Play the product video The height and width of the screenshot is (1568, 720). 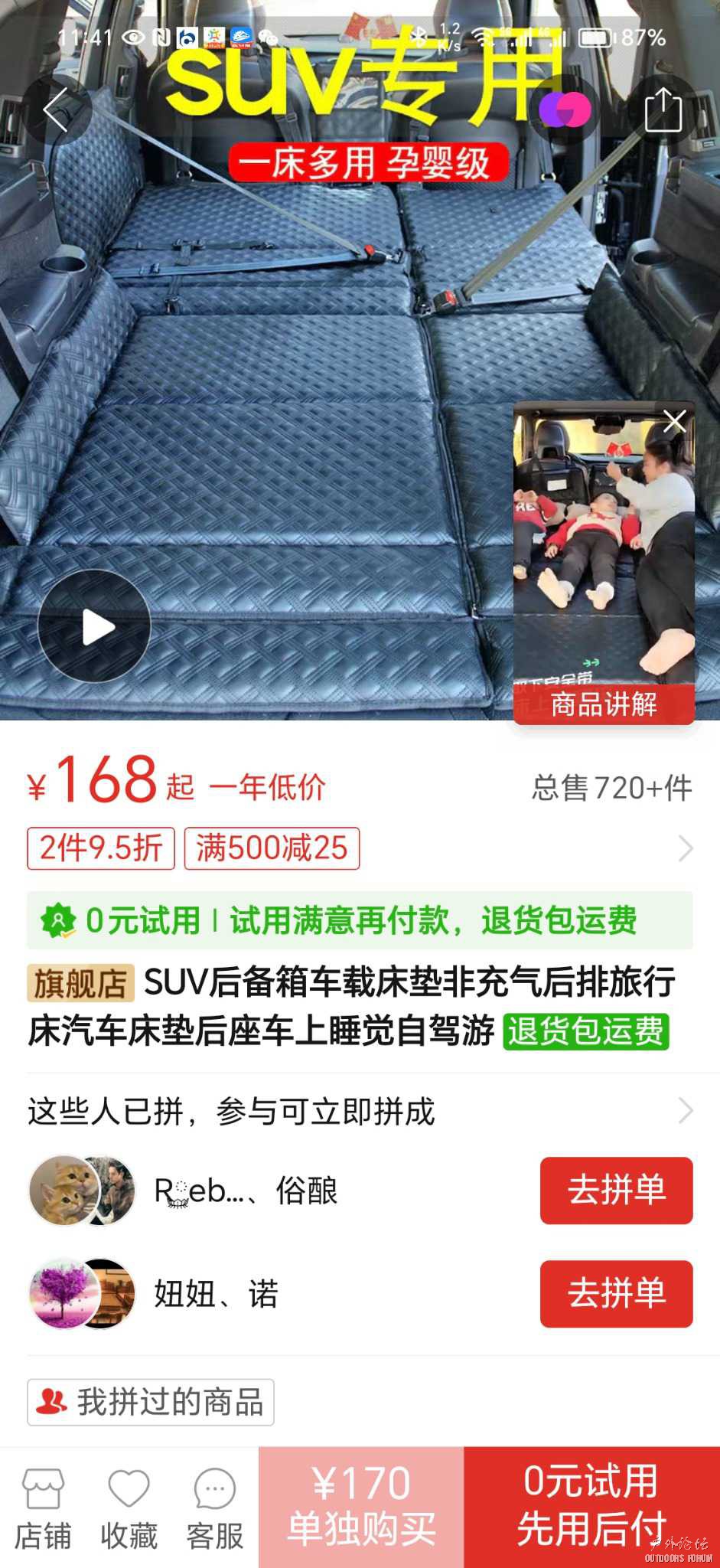pyautogui.click(x=95, y=626)
